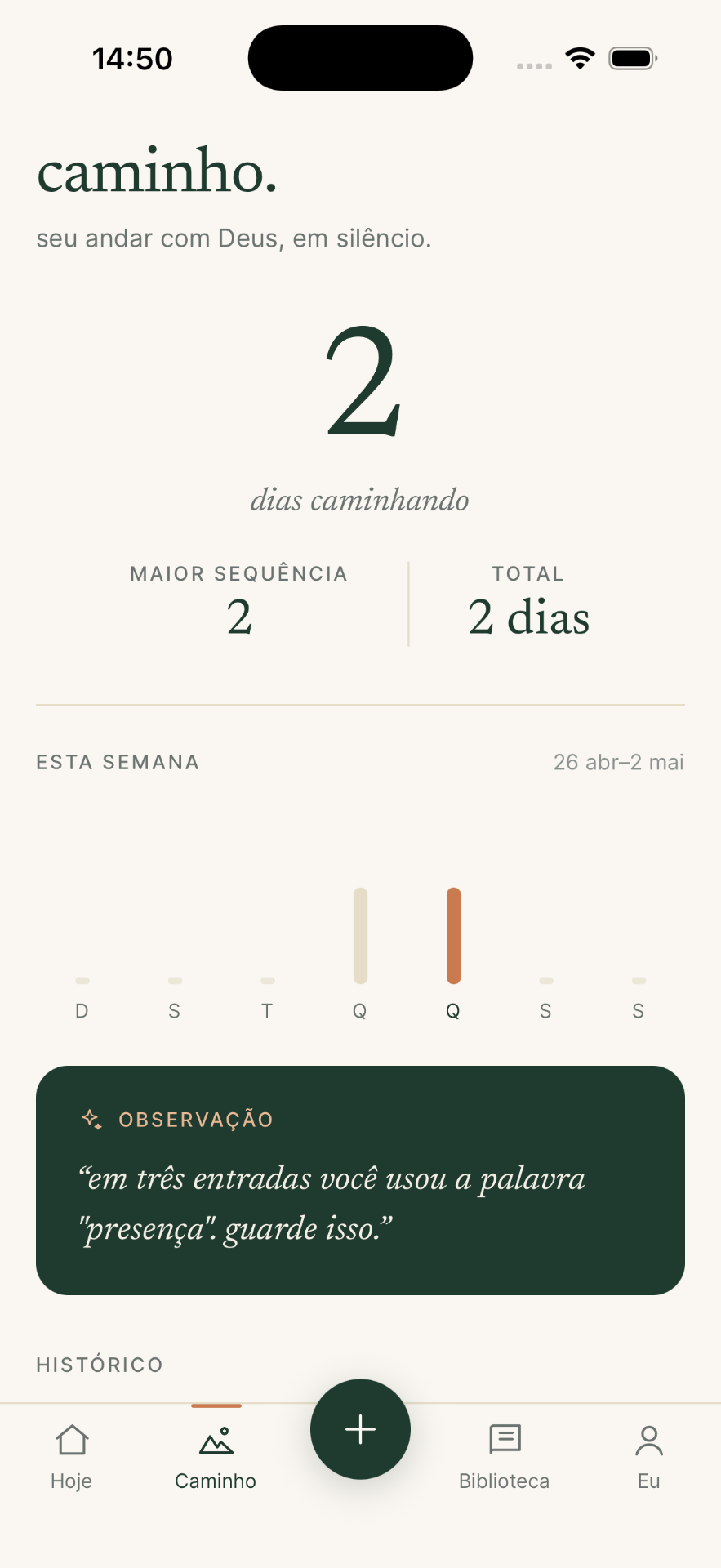
Task: Open the Observação card
Action: pos(360,1179)
